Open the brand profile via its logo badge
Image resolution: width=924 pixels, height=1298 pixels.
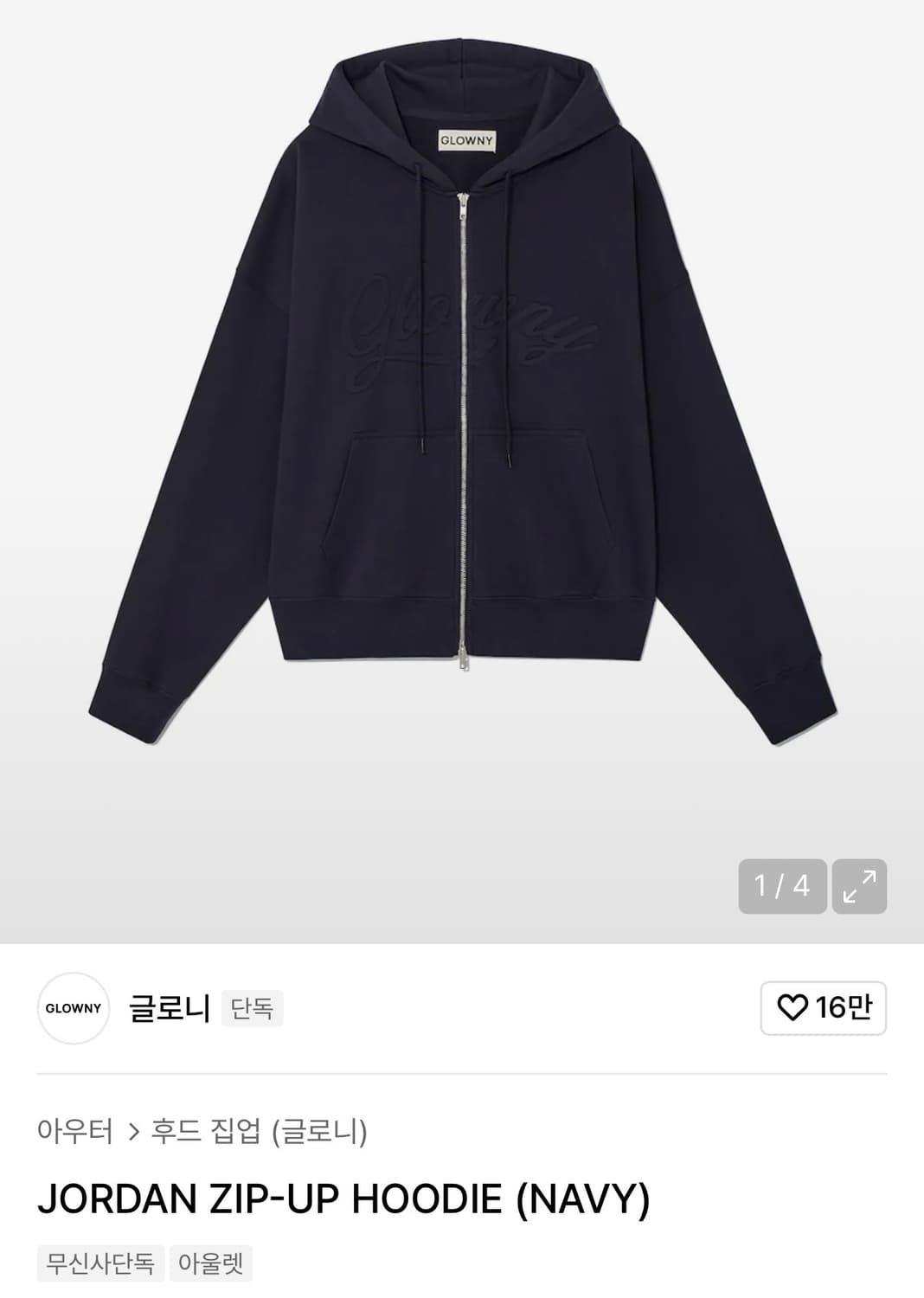coord(74,1009)
